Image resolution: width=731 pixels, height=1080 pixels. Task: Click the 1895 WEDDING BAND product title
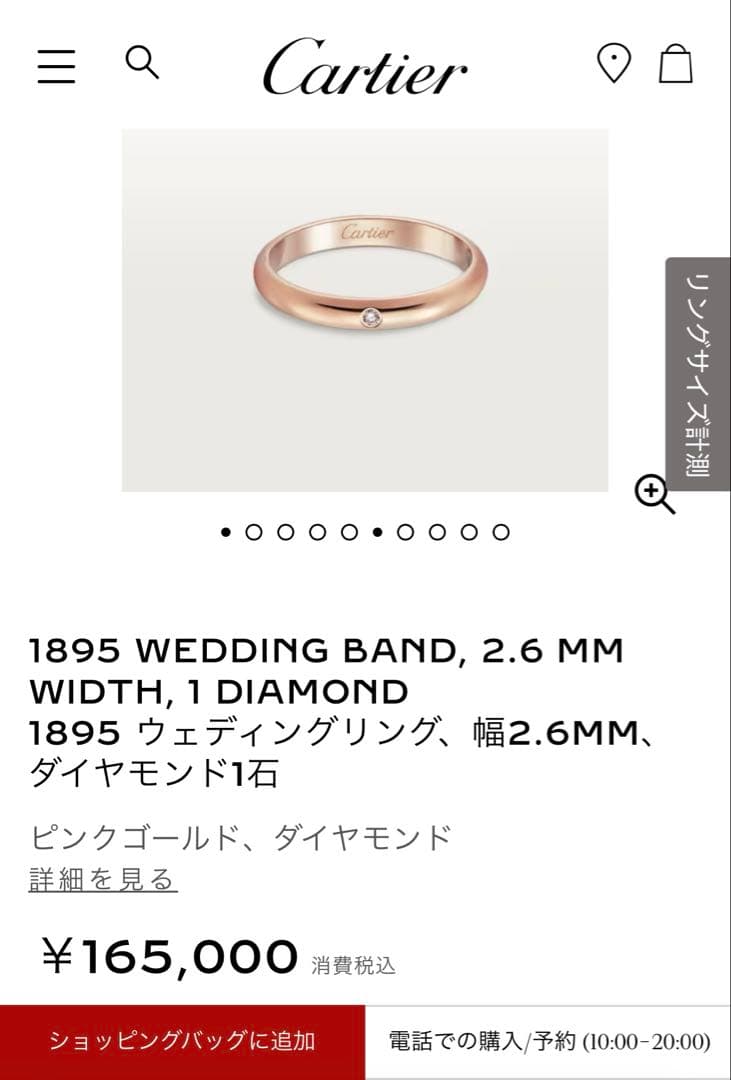click(324, 650)
